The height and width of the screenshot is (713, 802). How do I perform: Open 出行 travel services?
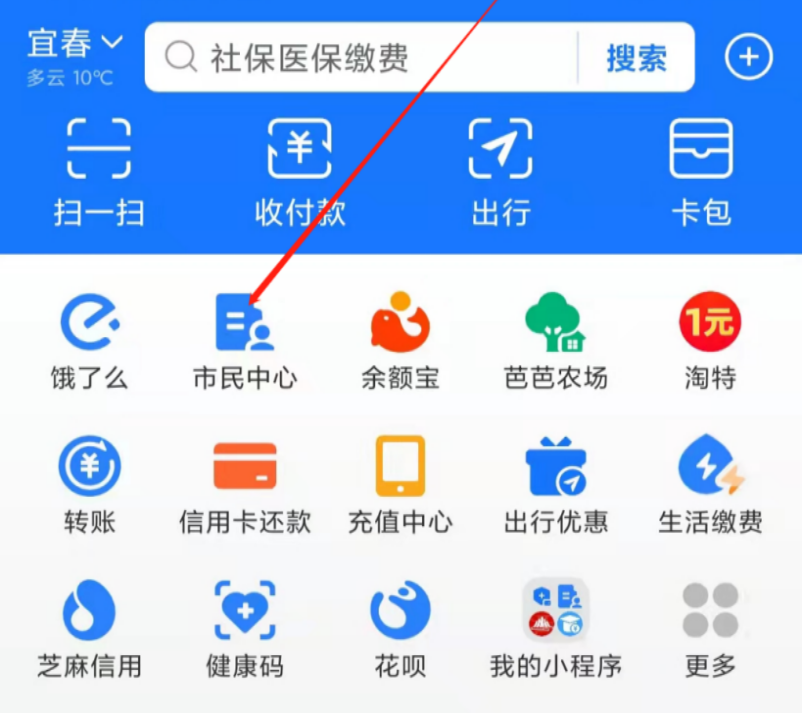tap(500, 170)
